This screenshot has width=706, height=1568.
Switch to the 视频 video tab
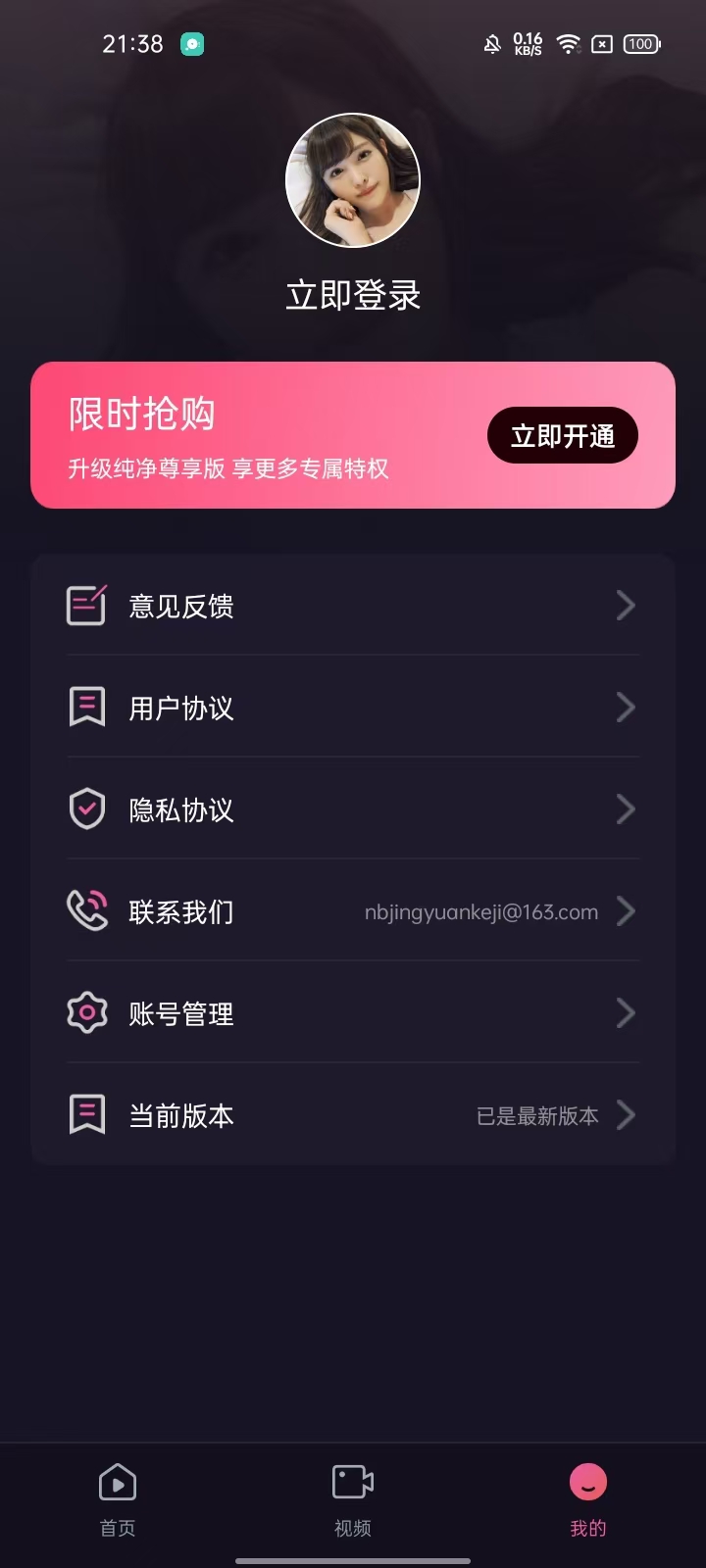(x=353, y=1499)
